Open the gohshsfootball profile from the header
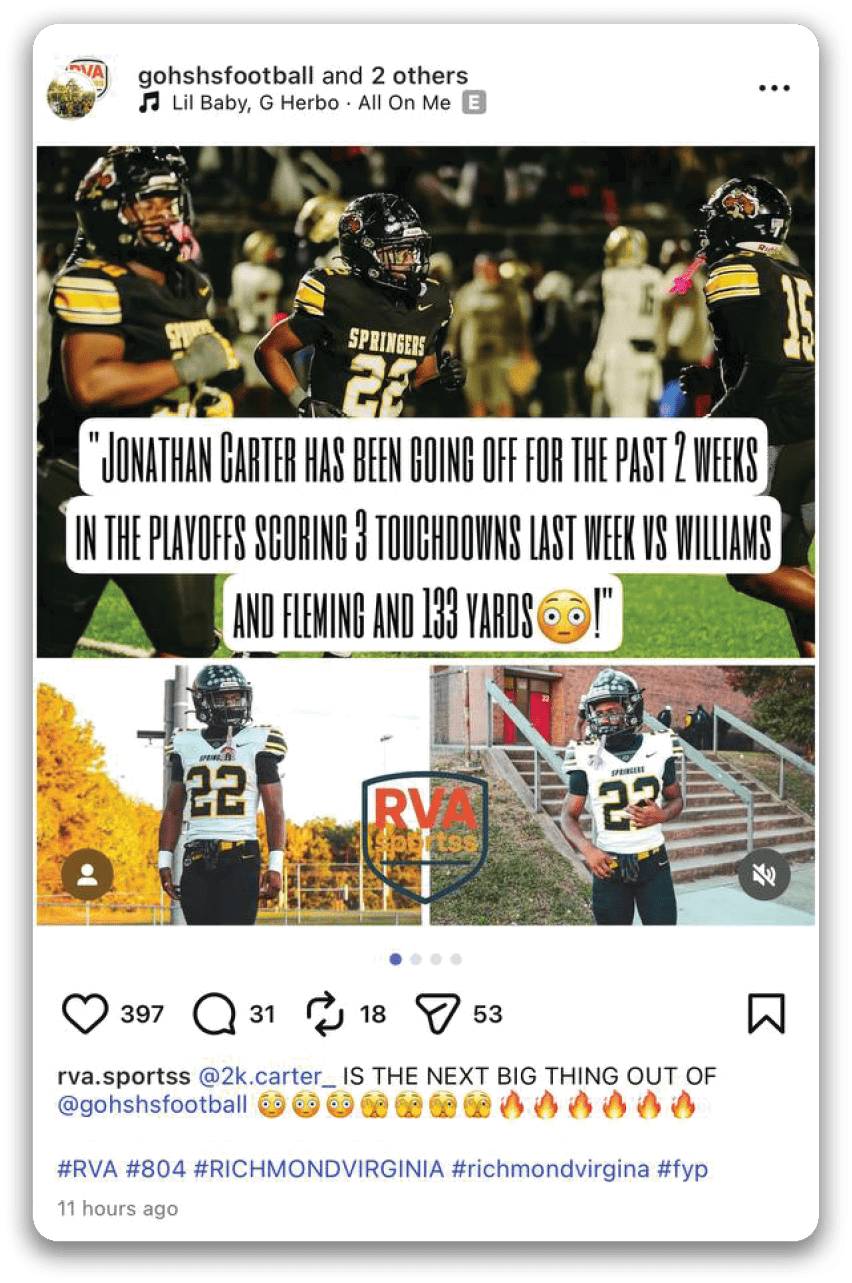The image size is (852, 1283). [x=226, y=75]
